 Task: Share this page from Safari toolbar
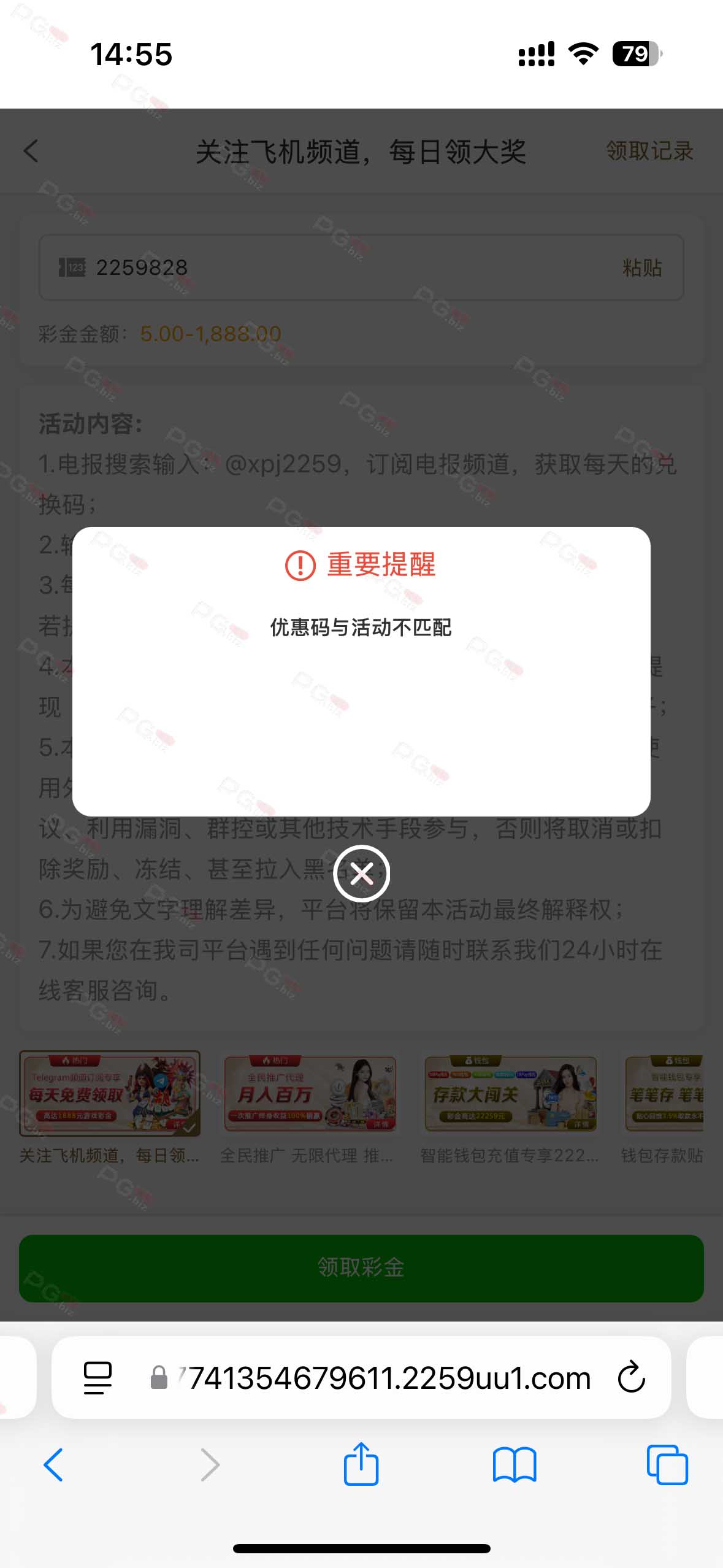(361, 1465)
